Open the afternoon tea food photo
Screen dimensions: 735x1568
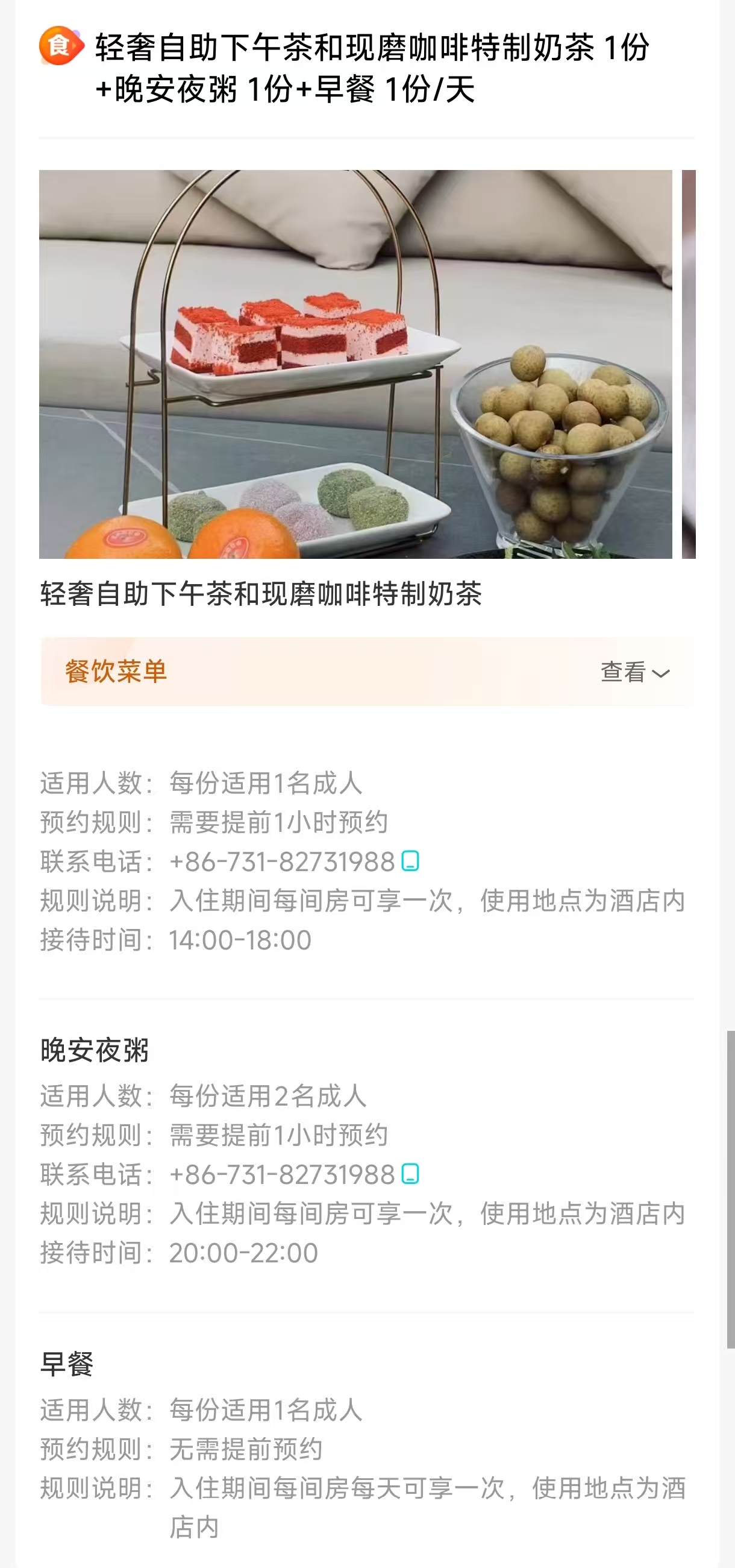coord(355,364)
